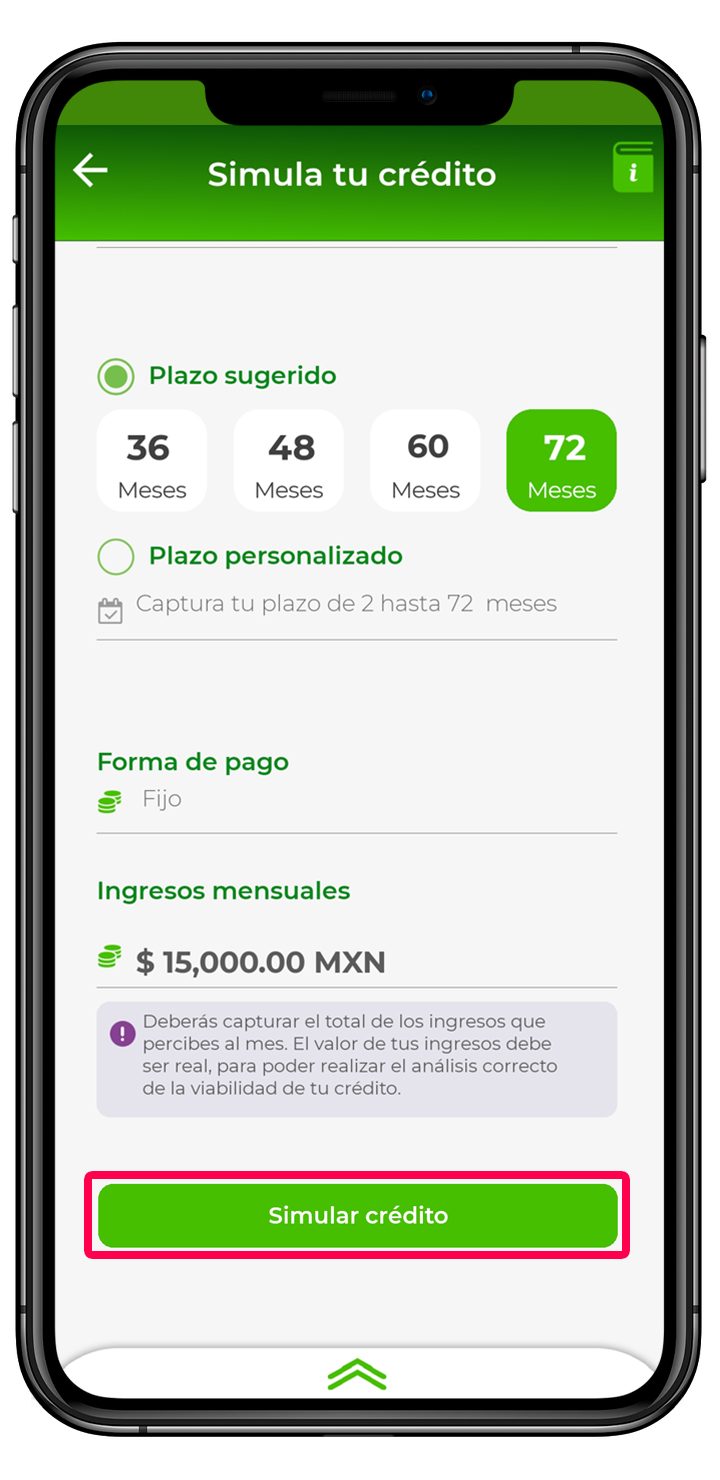Open the green info book icon
720x1480 pixels.
pyautogui.click(x=632, y=168)
